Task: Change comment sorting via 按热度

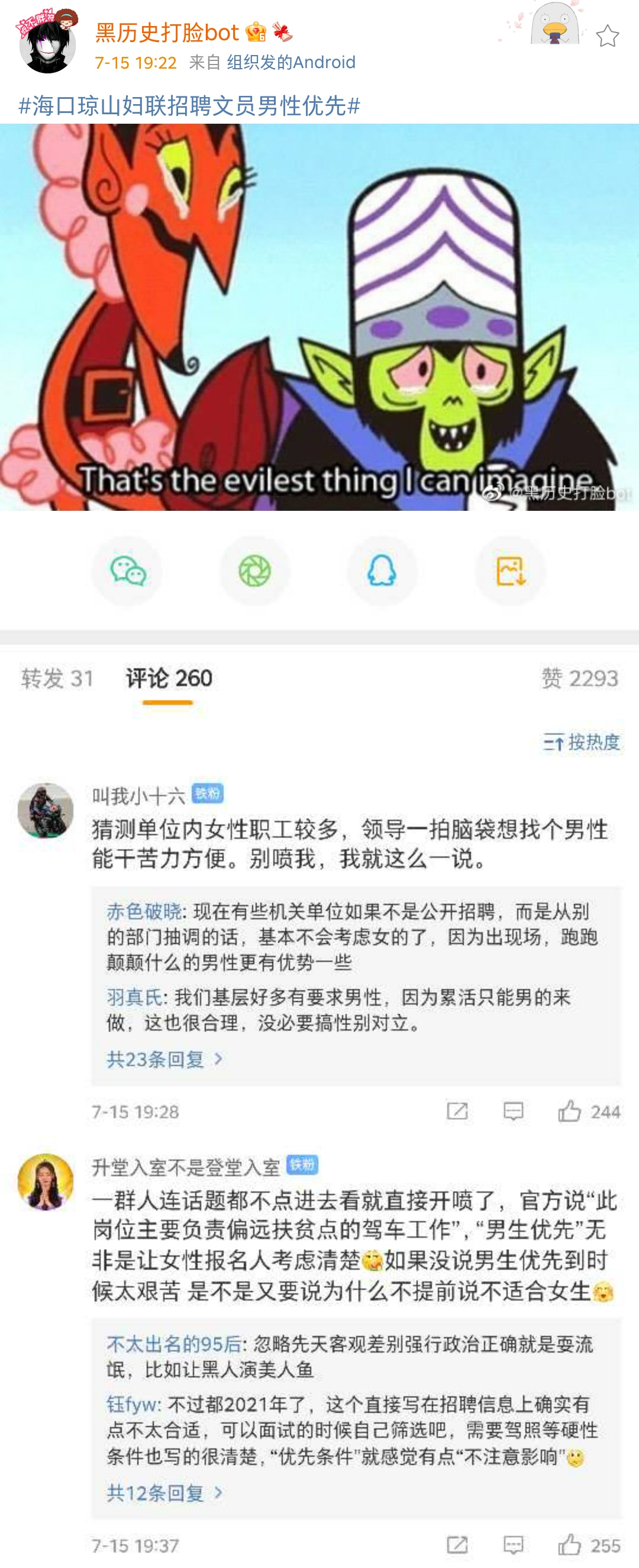Action: pos(582,742)
